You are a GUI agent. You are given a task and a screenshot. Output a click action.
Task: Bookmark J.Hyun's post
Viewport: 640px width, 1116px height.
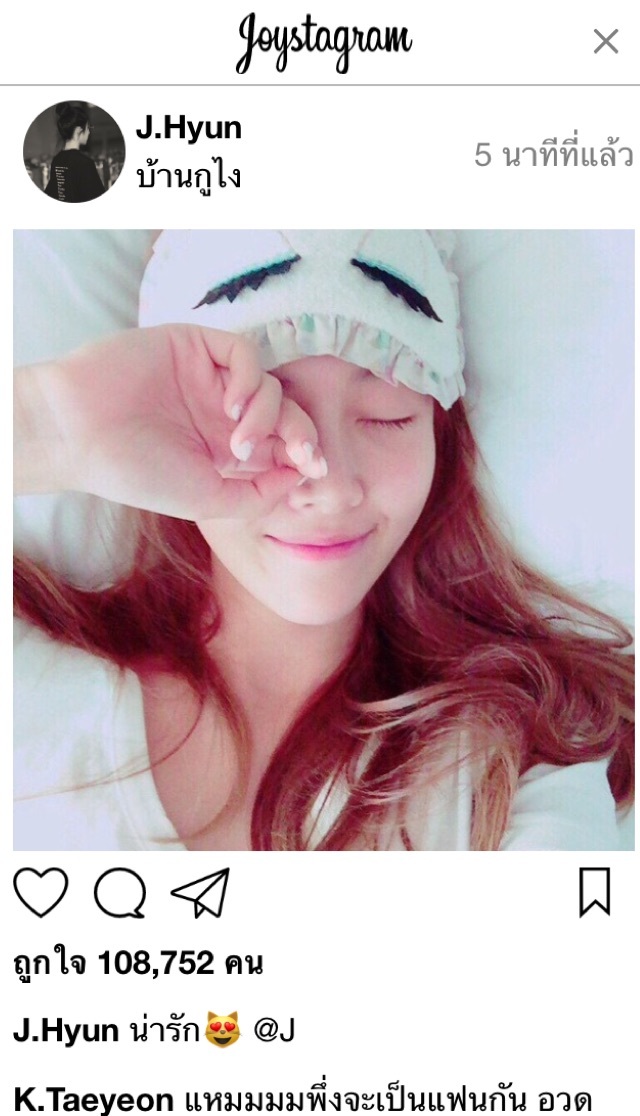pos(595,892)
